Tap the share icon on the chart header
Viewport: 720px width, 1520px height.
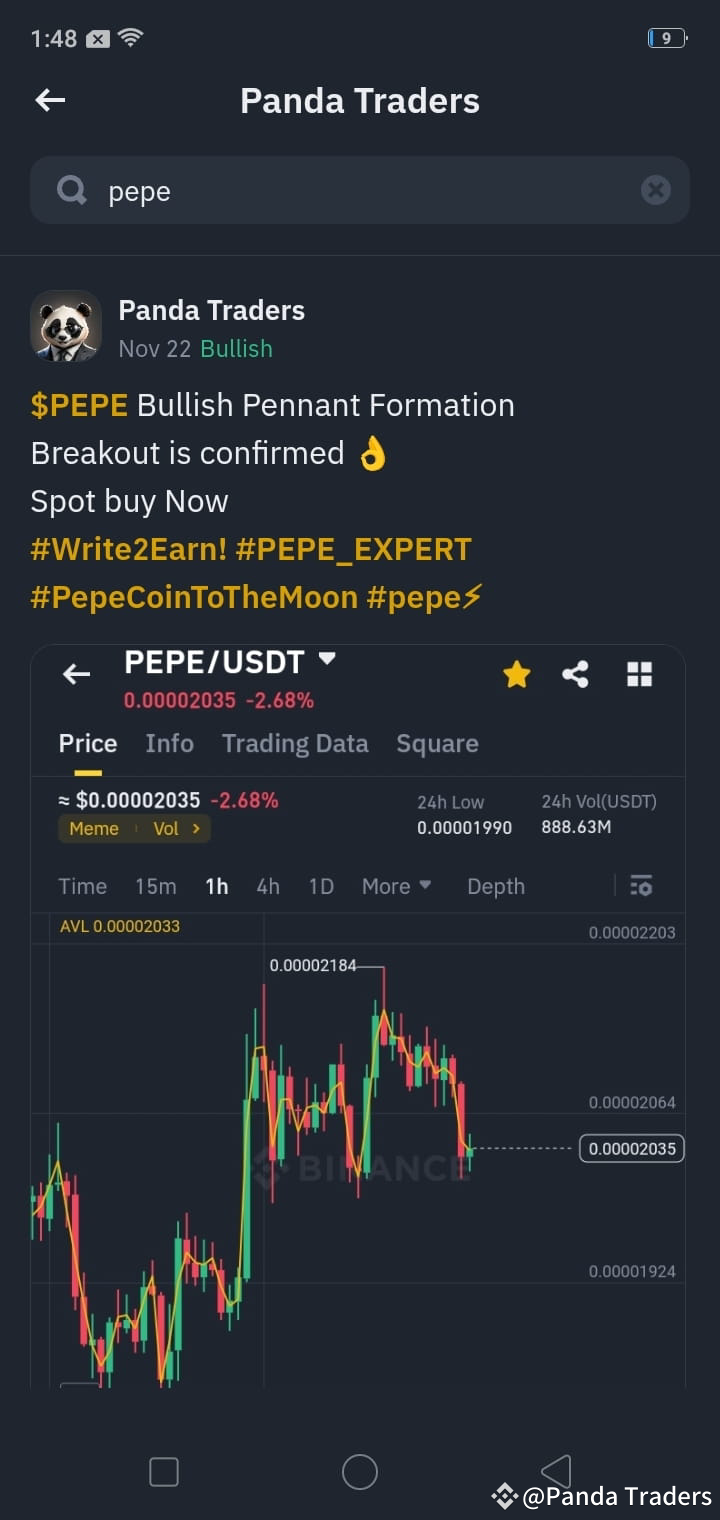tap(577, 674)
